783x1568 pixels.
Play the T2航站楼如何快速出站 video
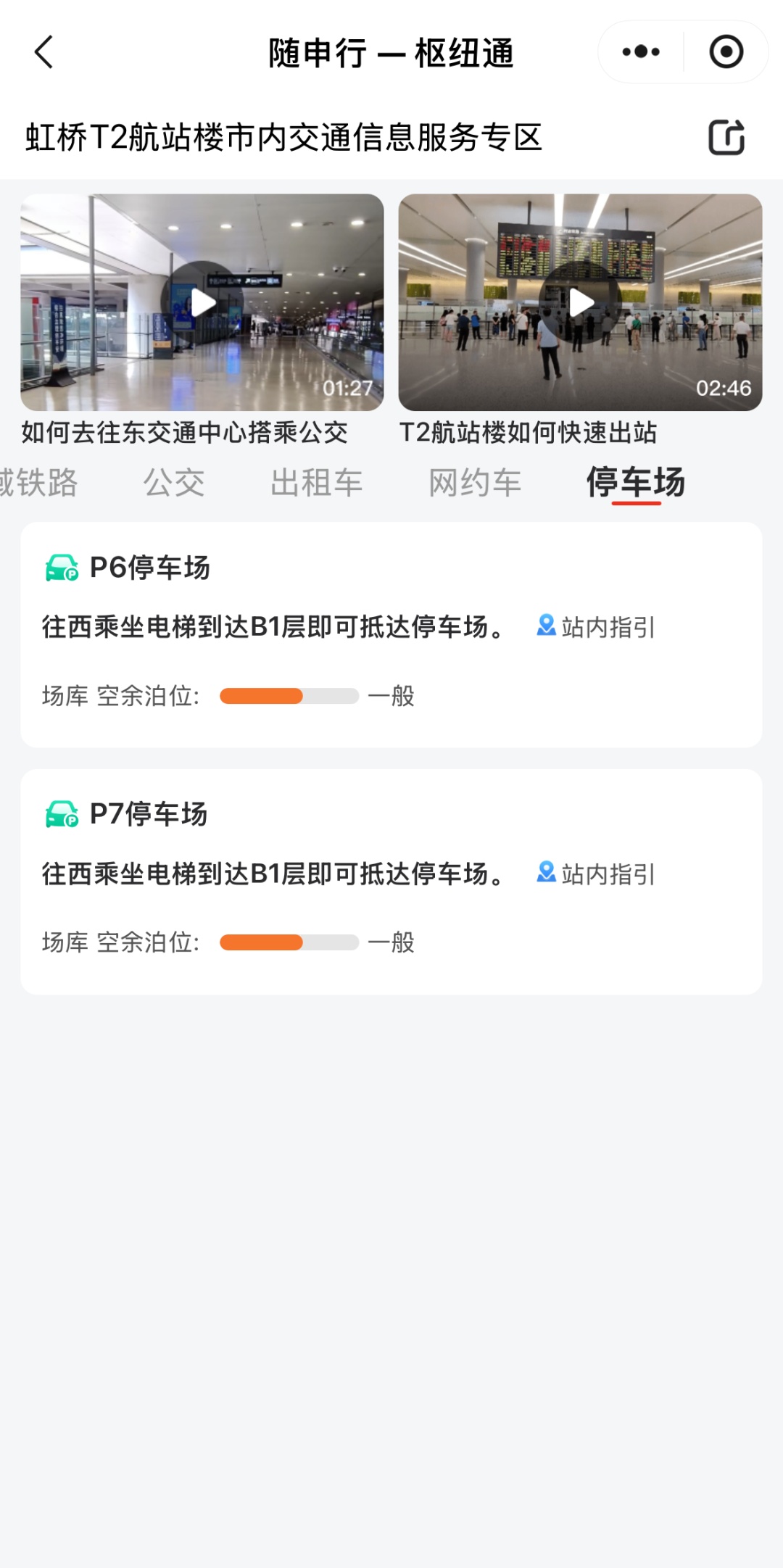(x=580, y=302)
